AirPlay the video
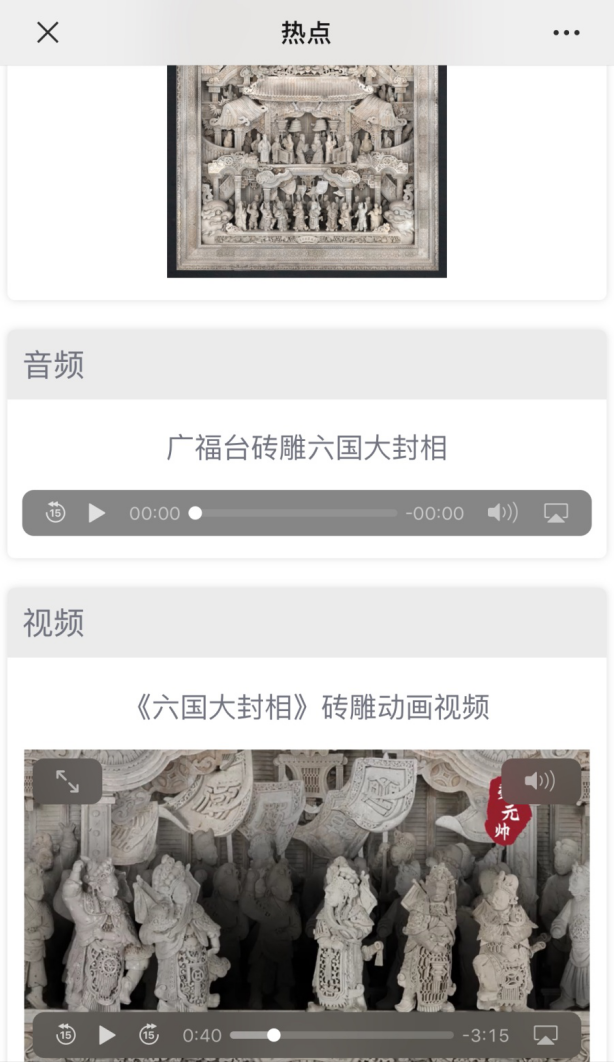 545,1035
